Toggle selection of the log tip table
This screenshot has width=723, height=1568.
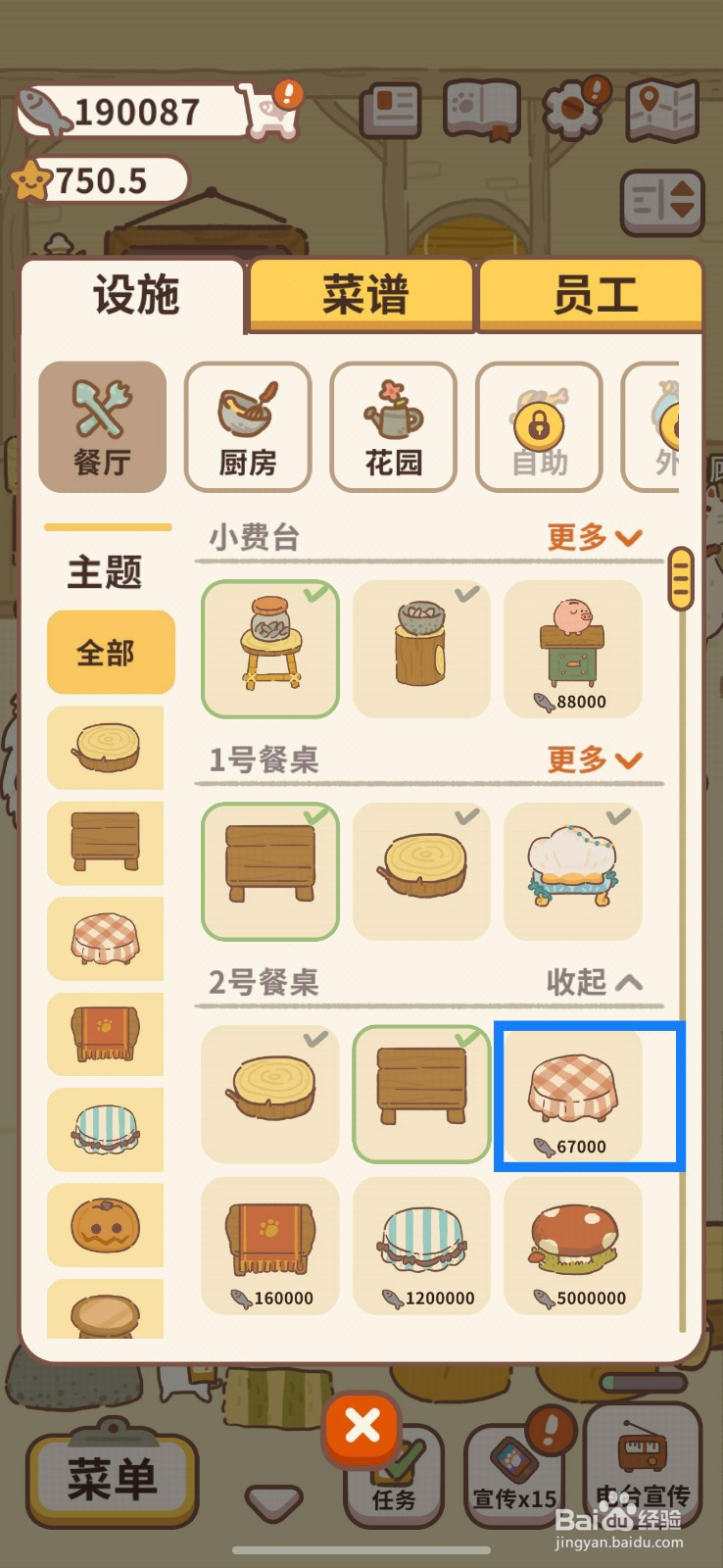click(421, 649)
